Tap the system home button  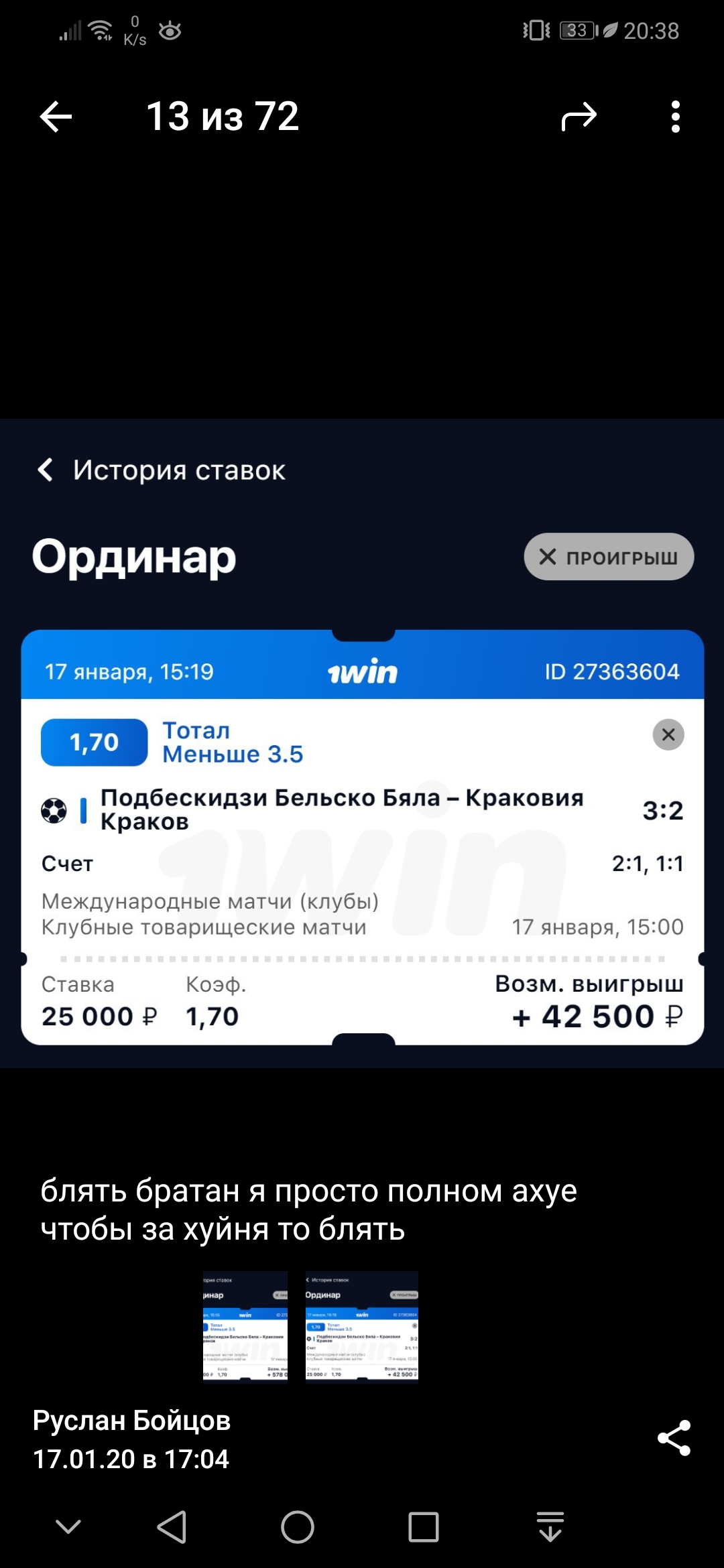click(x=298, y=1527)
